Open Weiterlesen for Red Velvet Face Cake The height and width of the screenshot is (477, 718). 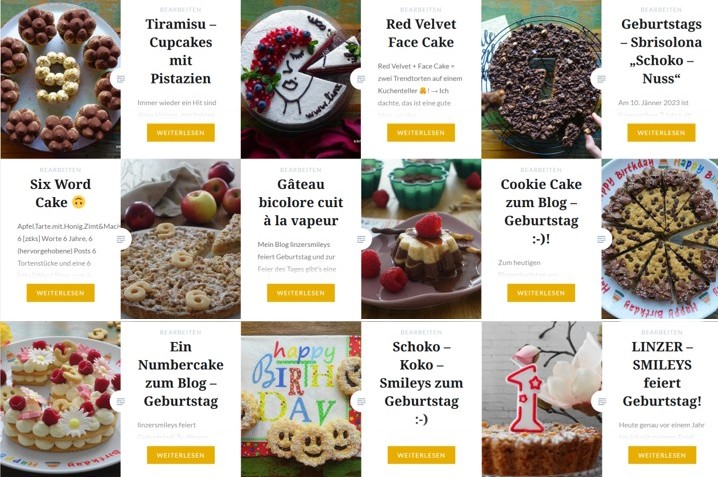click(x=420, y=132)
